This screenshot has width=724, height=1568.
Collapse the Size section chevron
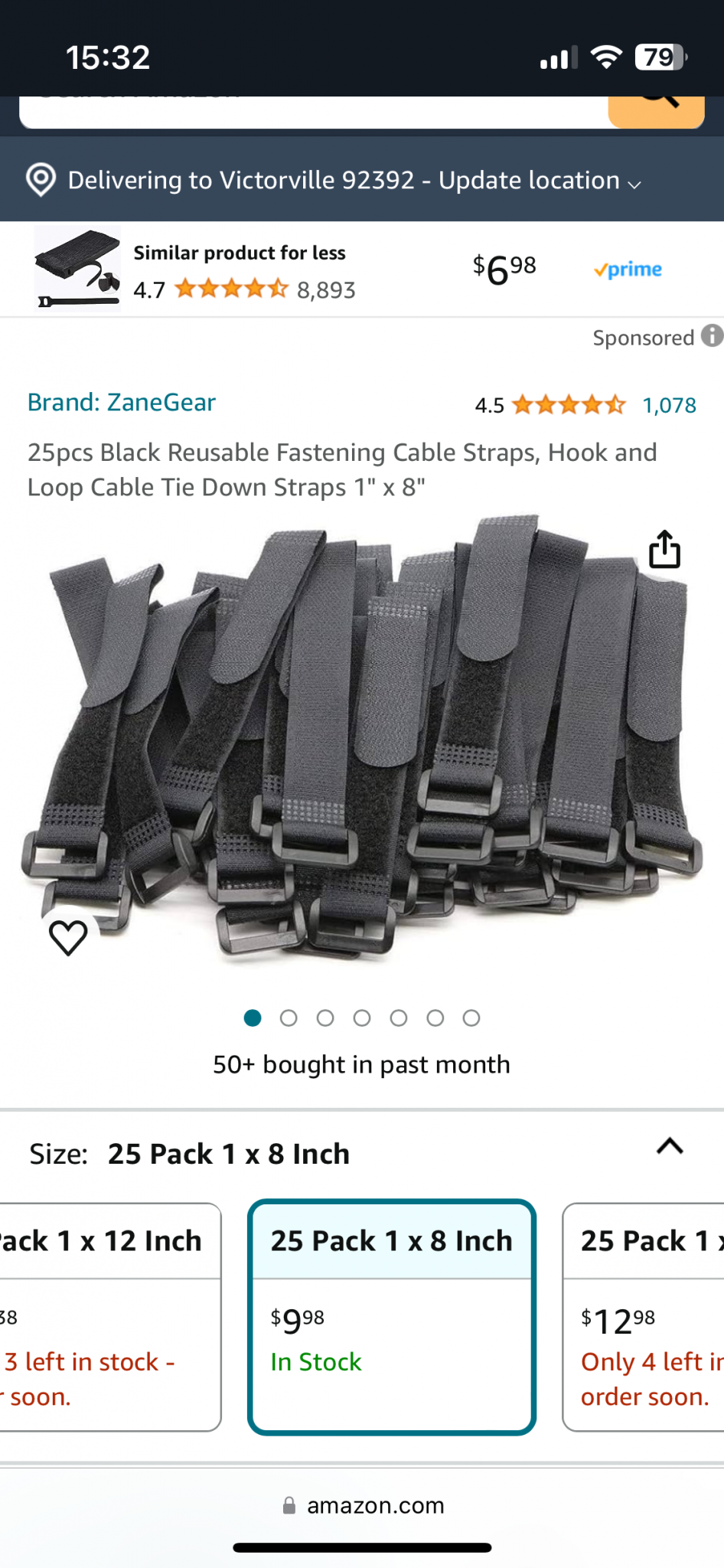click(x=670, y=1146)
